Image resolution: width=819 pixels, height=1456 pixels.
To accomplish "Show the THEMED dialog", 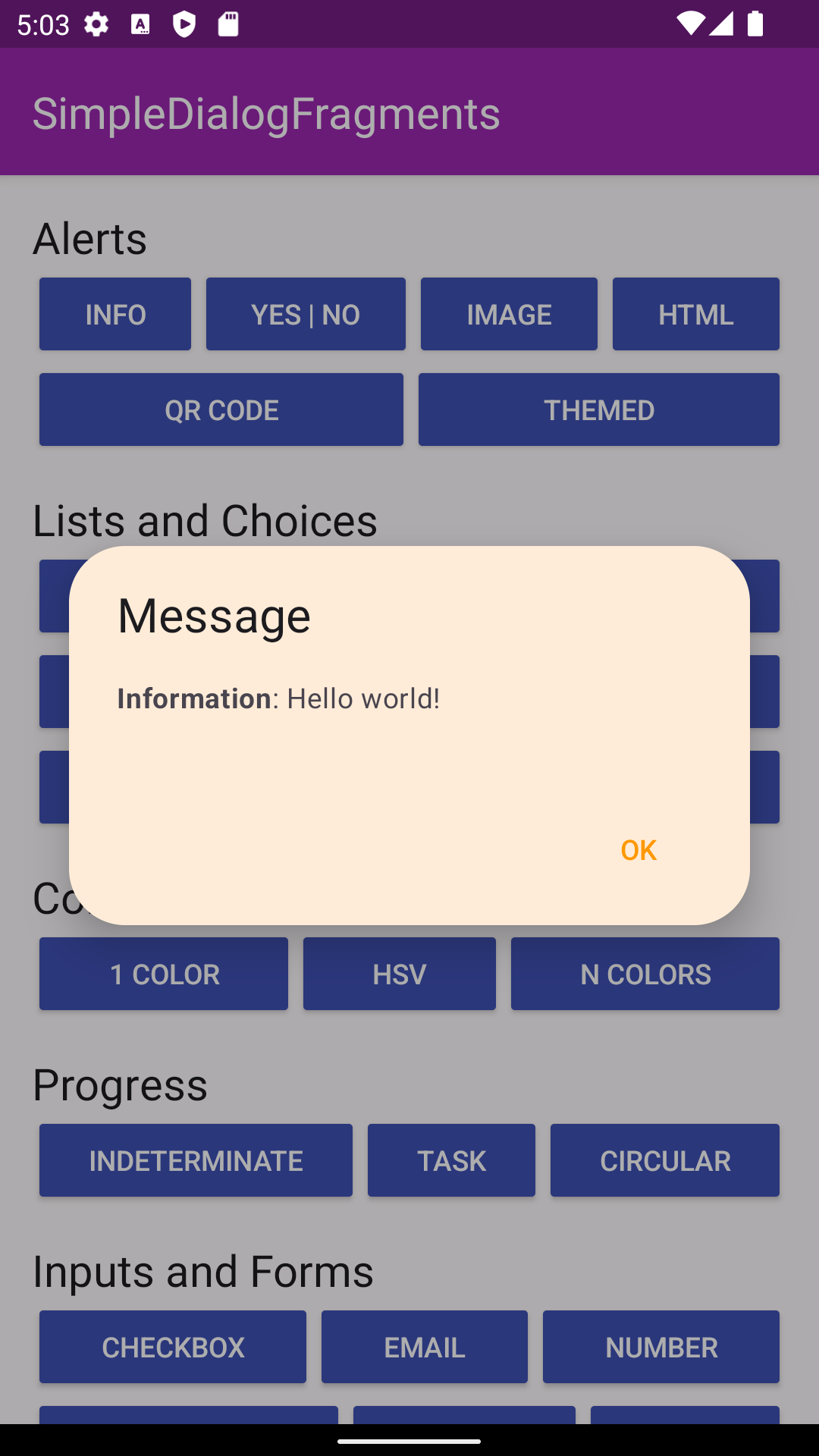I will [x=598, y=409].
